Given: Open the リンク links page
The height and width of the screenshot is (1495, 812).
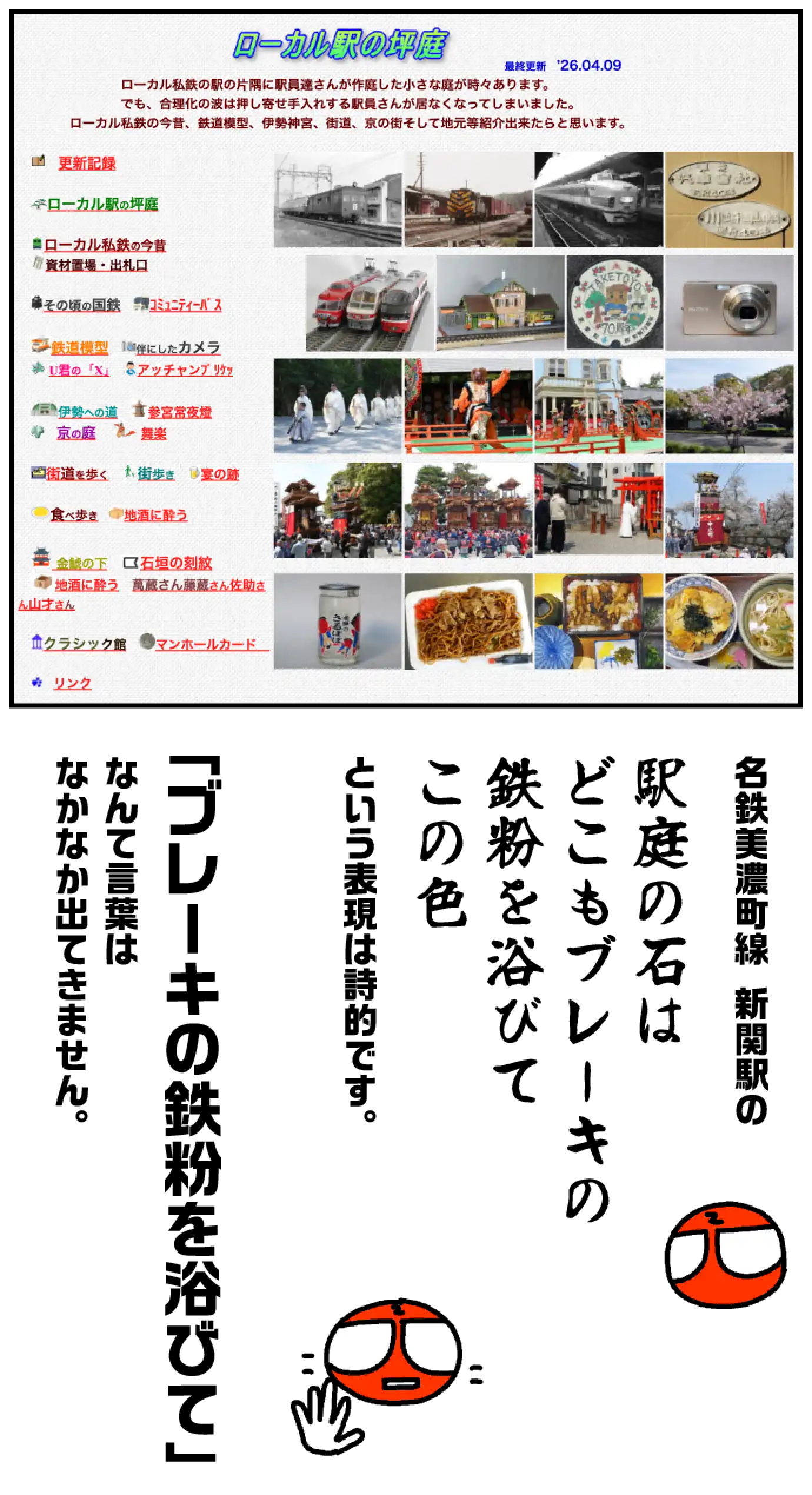Looking at the screenshot, I should tap(72, 683).
